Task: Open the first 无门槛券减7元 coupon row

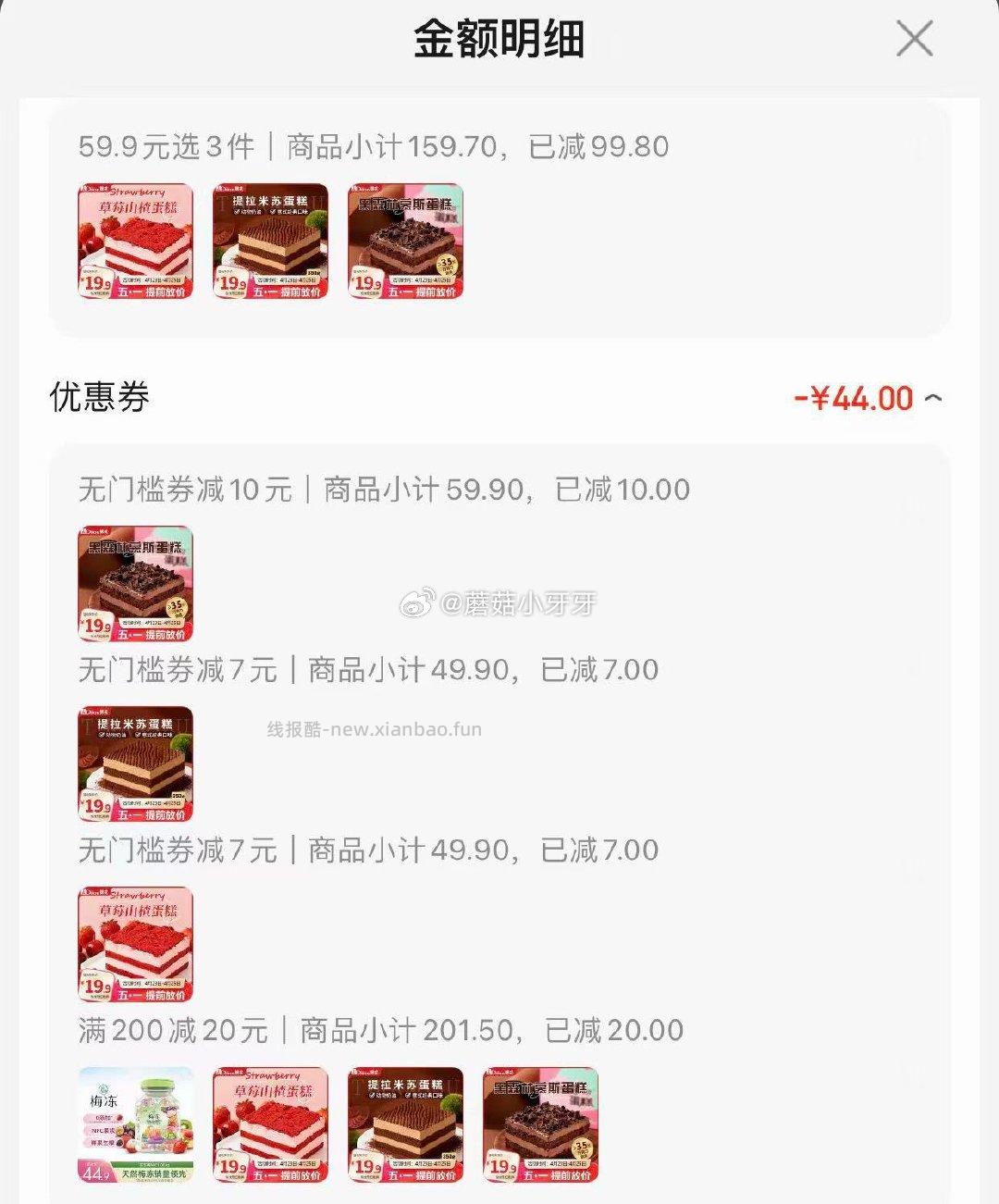Action: [368, 669]
